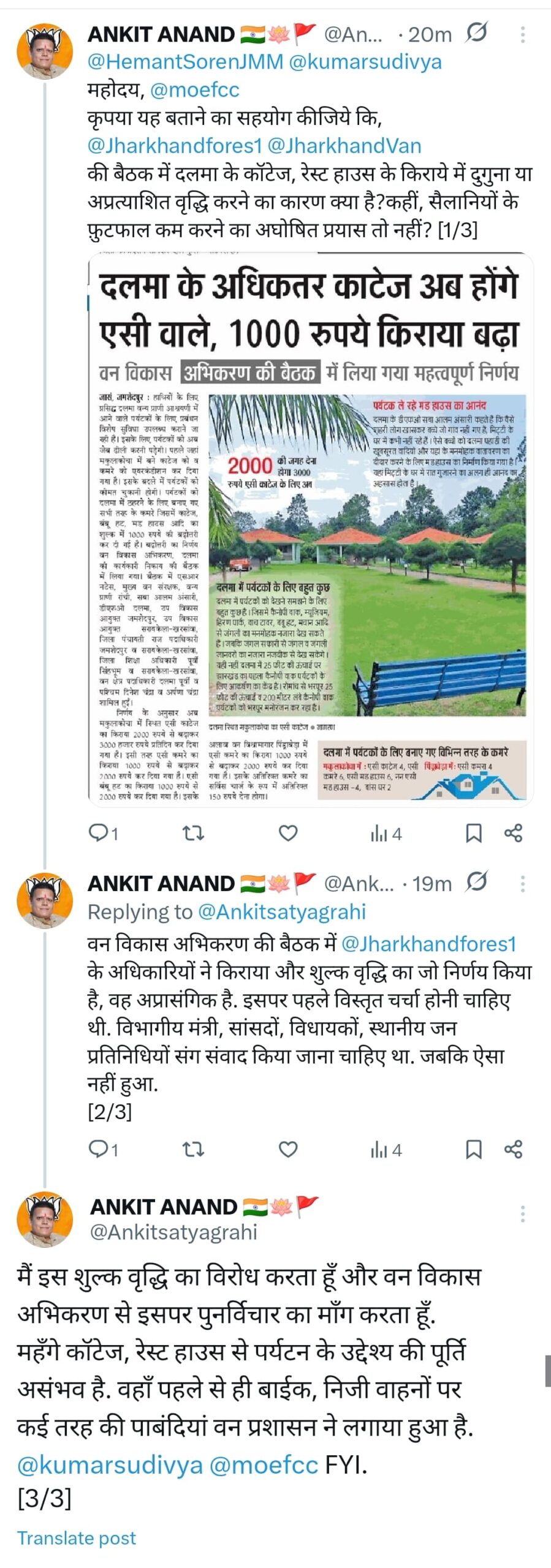551x1568 pixels.
Task: Bookmark the first post [1/3]
Action: click(474, 833)
